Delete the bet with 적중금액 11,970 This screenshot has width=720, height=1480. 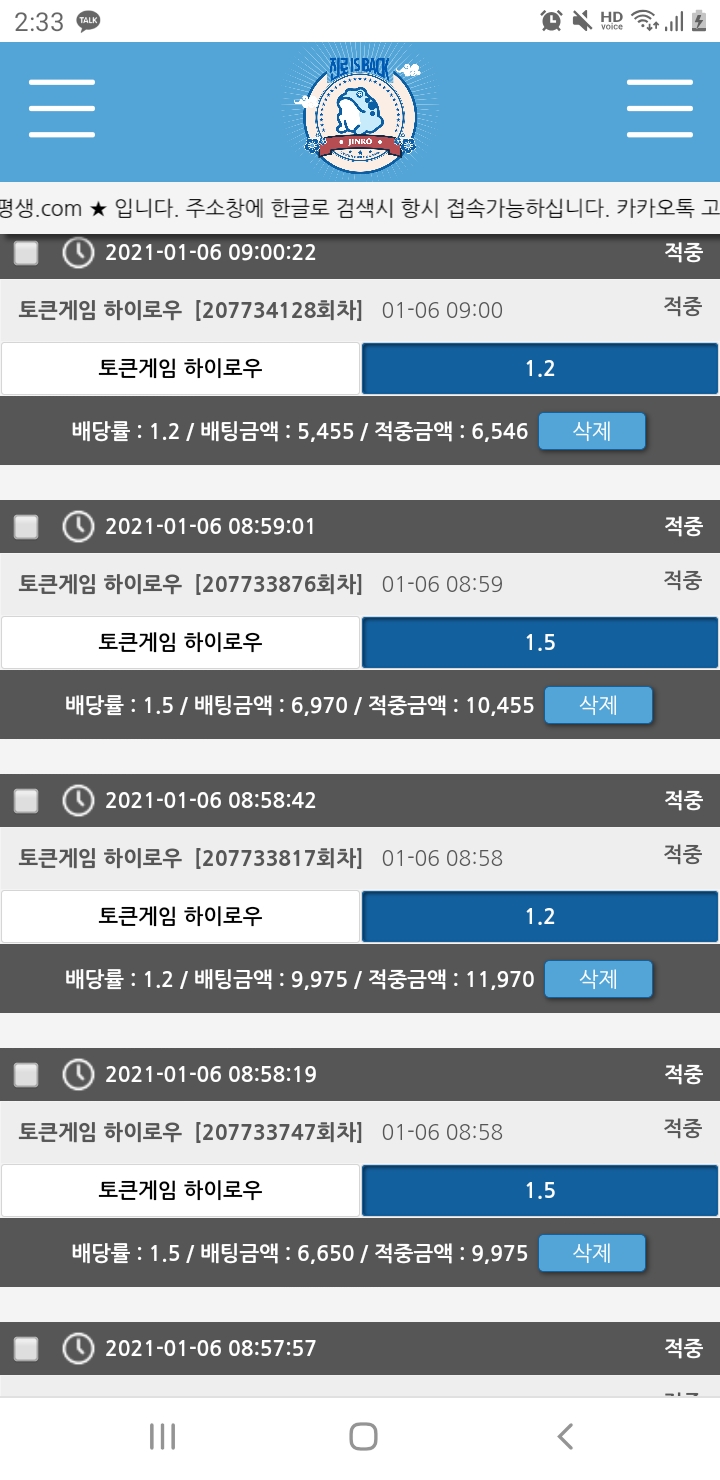coord(598,979)
